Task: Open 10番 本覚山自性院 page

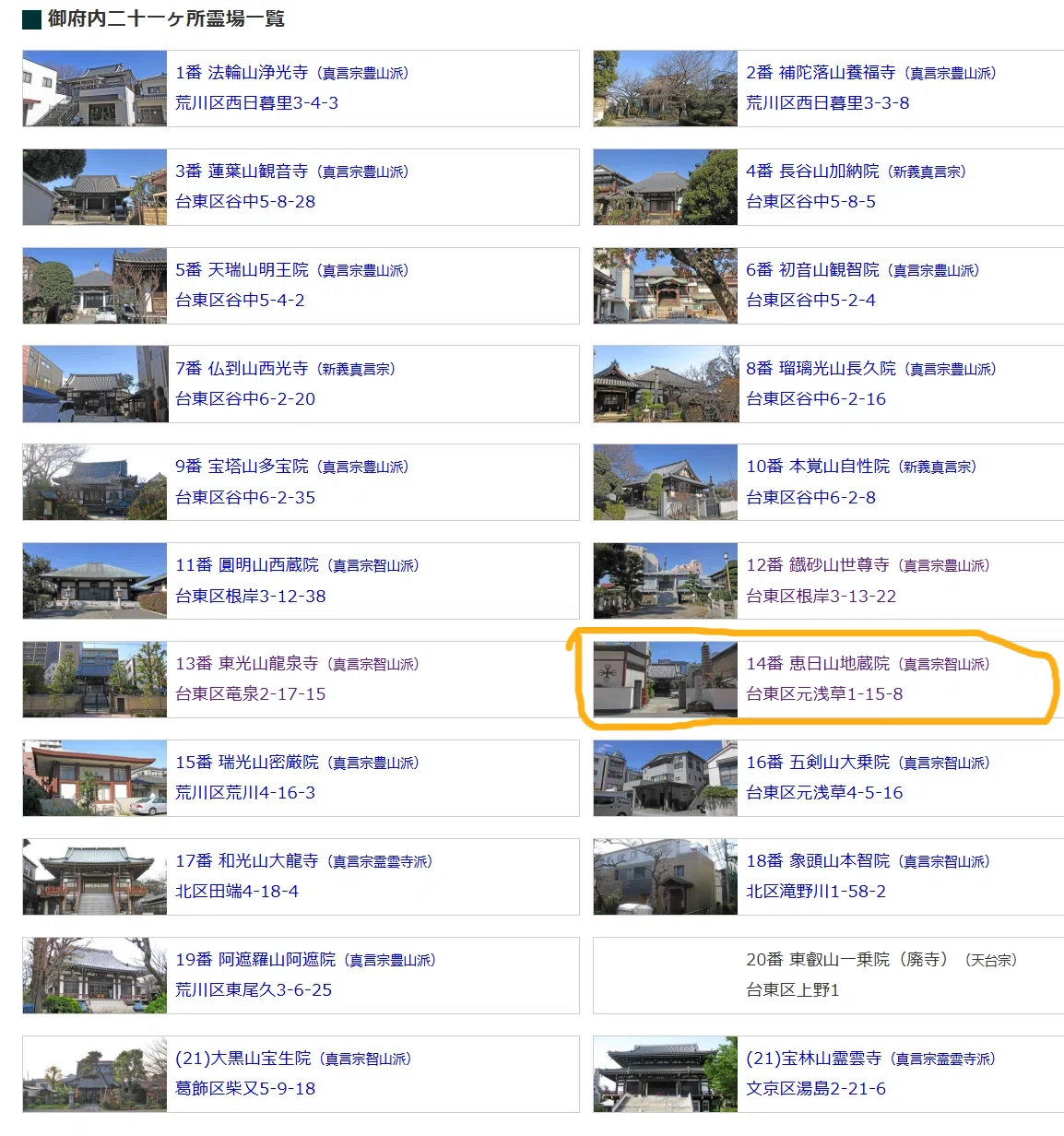Action: coord(828,483)
